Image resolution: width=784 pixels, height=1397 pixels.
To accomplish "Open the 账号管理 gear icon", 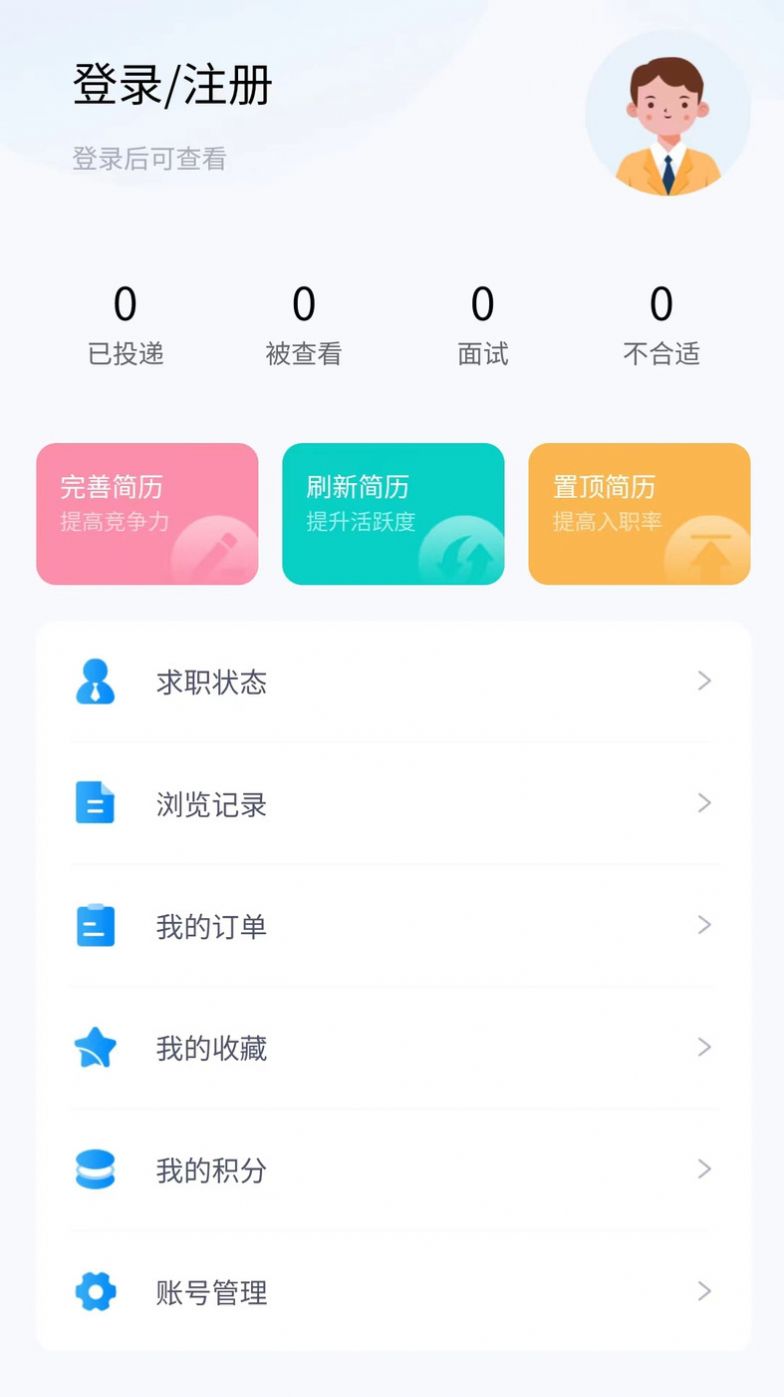I will click(x=94, y=1291).
